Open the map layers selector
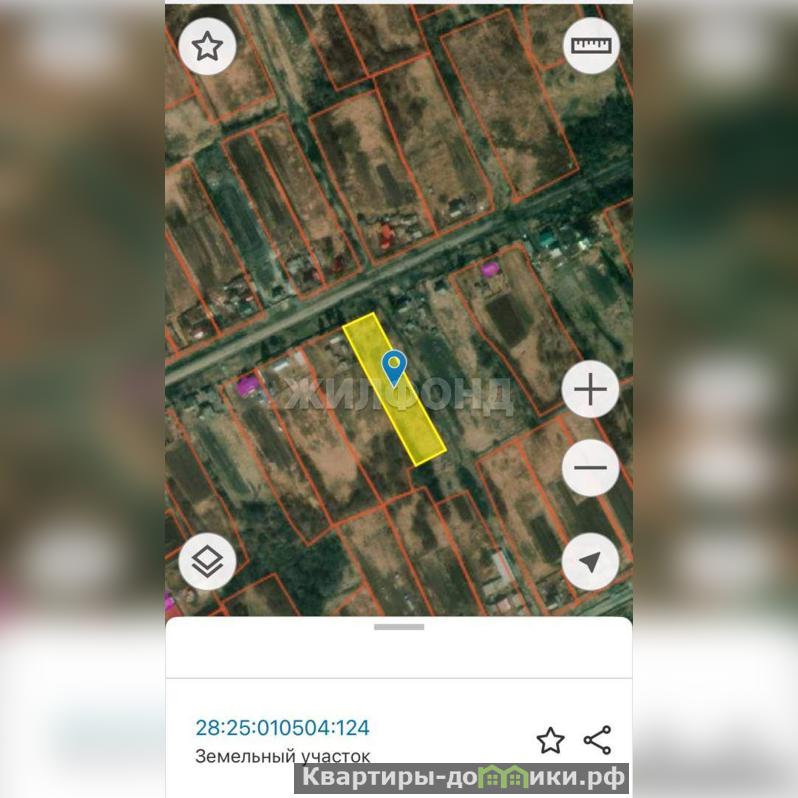Viewport: 798px width, 798px height. [x=207, y=563]
